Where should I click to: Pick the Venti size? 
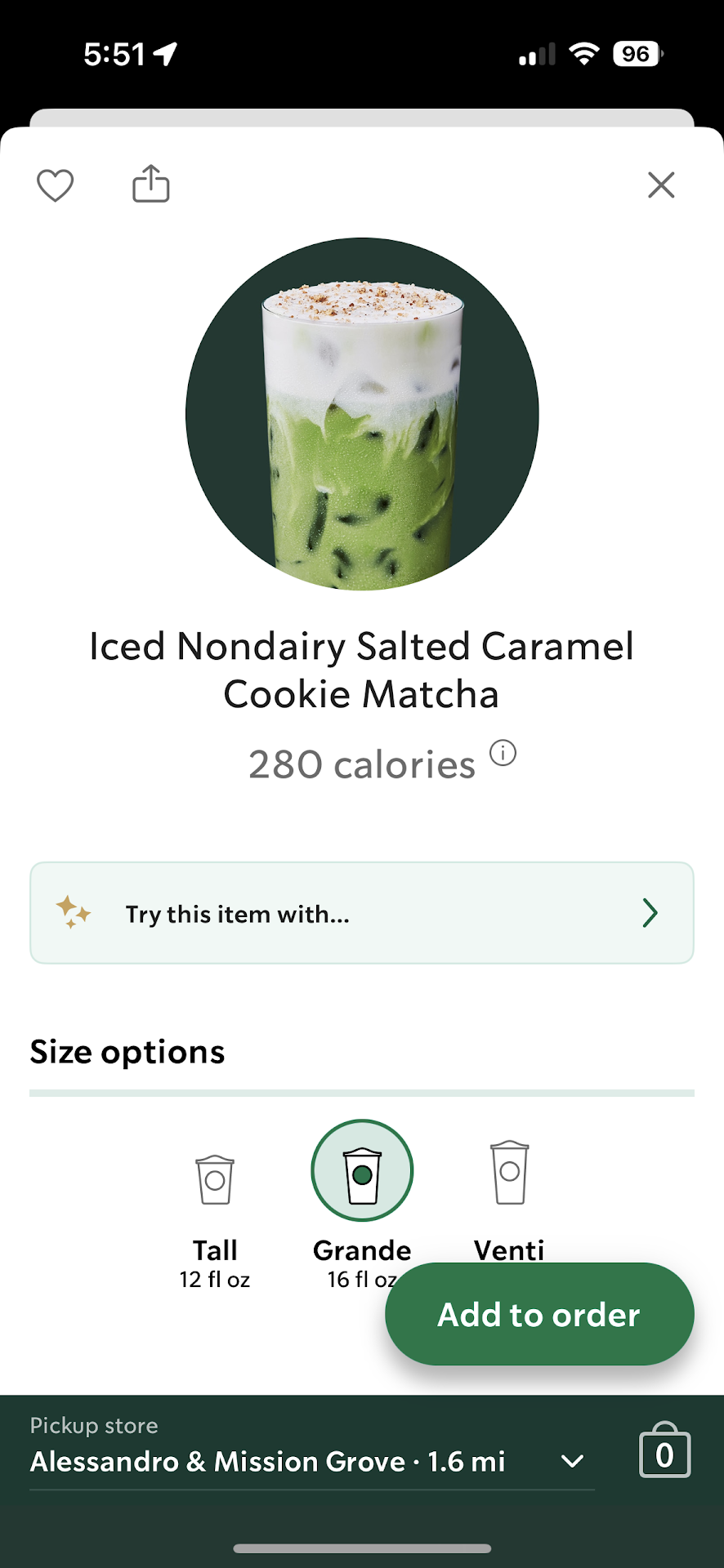pos(510,1174)
